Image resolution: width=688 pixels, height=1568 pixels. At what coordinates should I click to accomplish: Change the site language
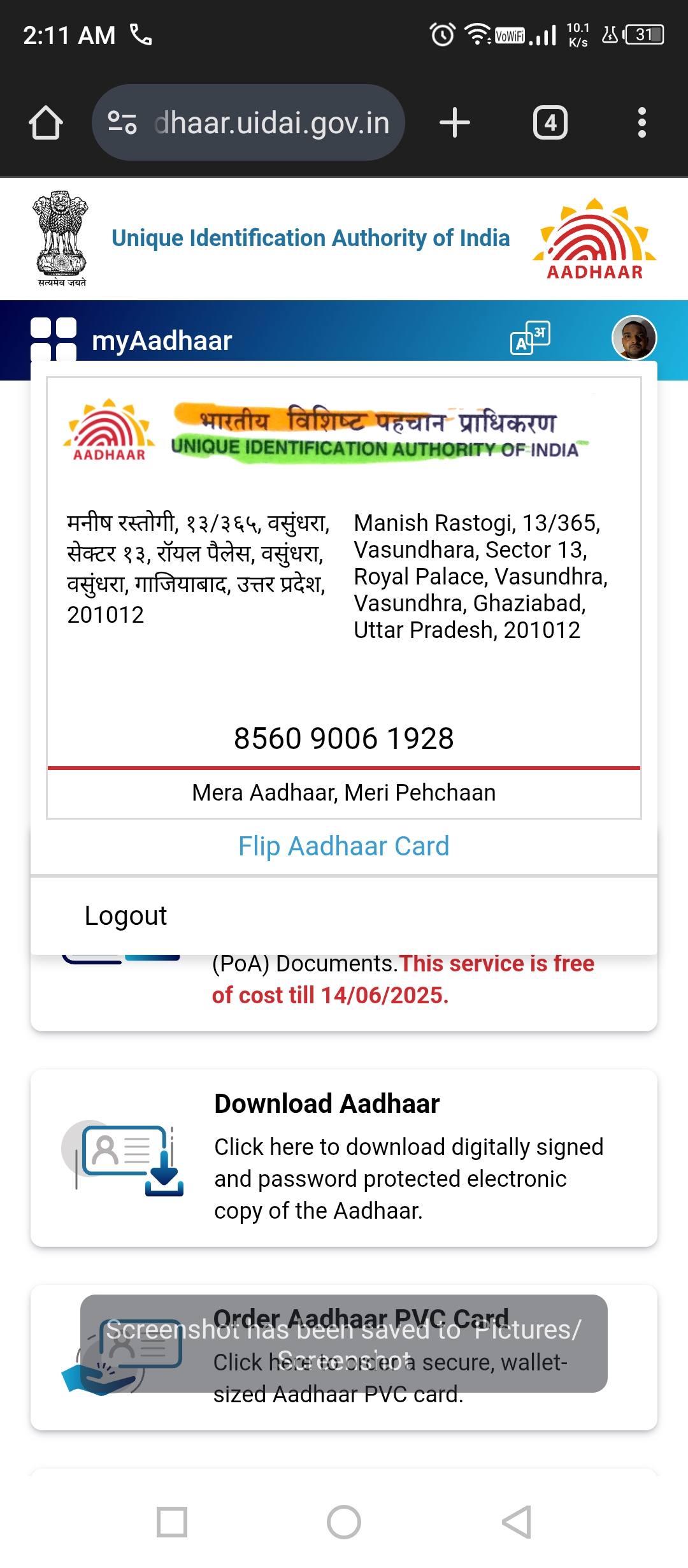point(530,337)
